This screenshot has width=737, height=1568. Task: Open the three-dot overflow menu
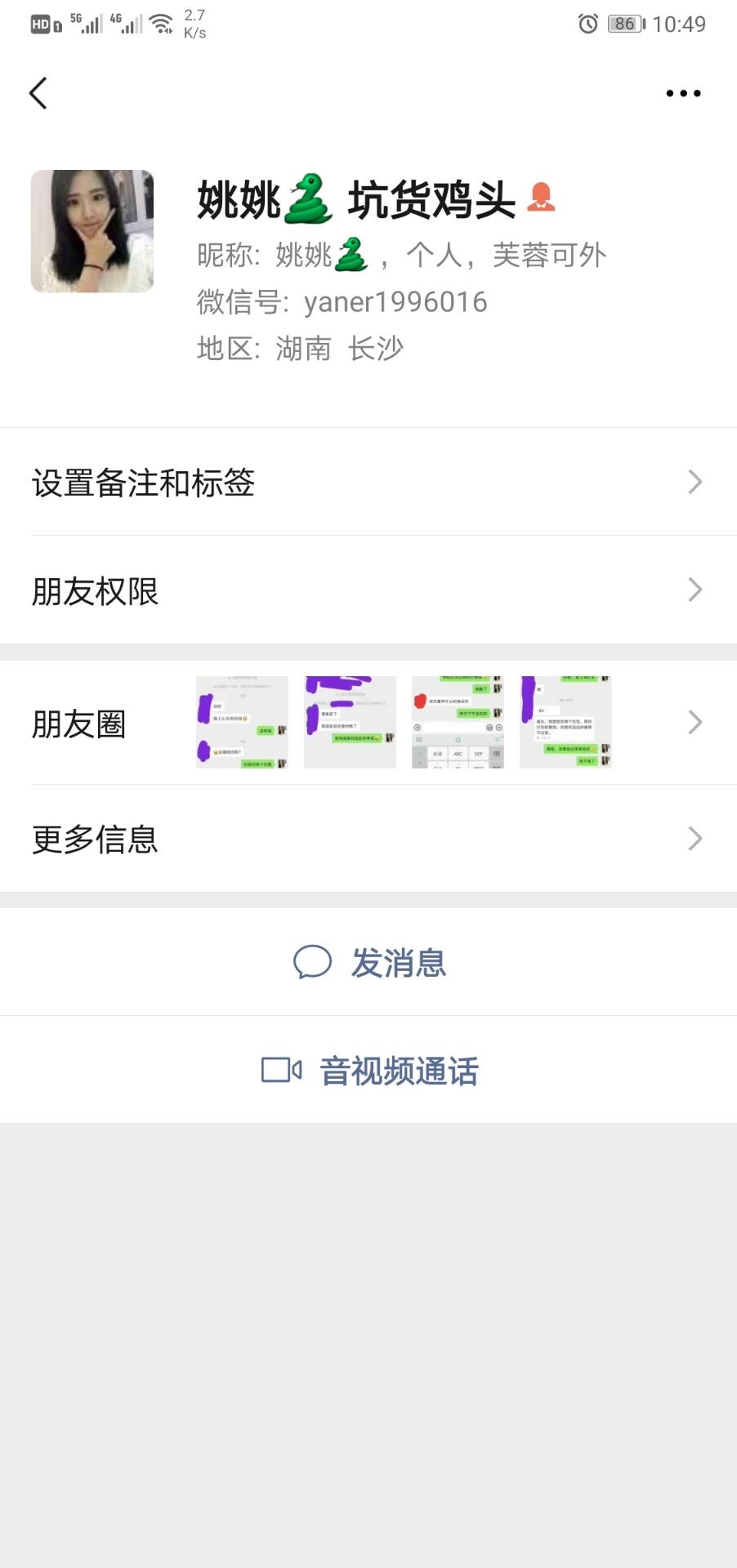click(683, 93)
